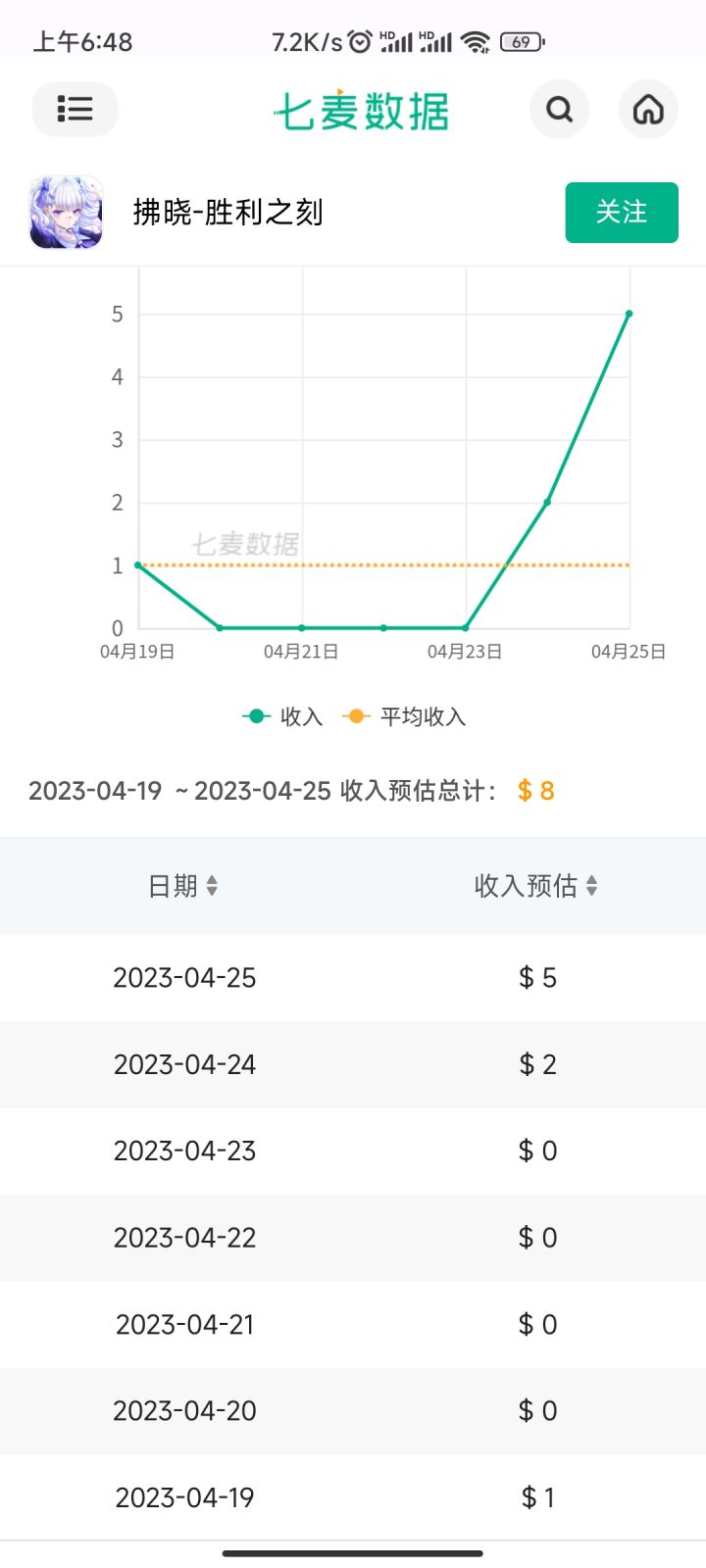Sort the table by 收入预估
Image resolution: width=706 pixels, height=1568 pixels.
click(536, 886)
